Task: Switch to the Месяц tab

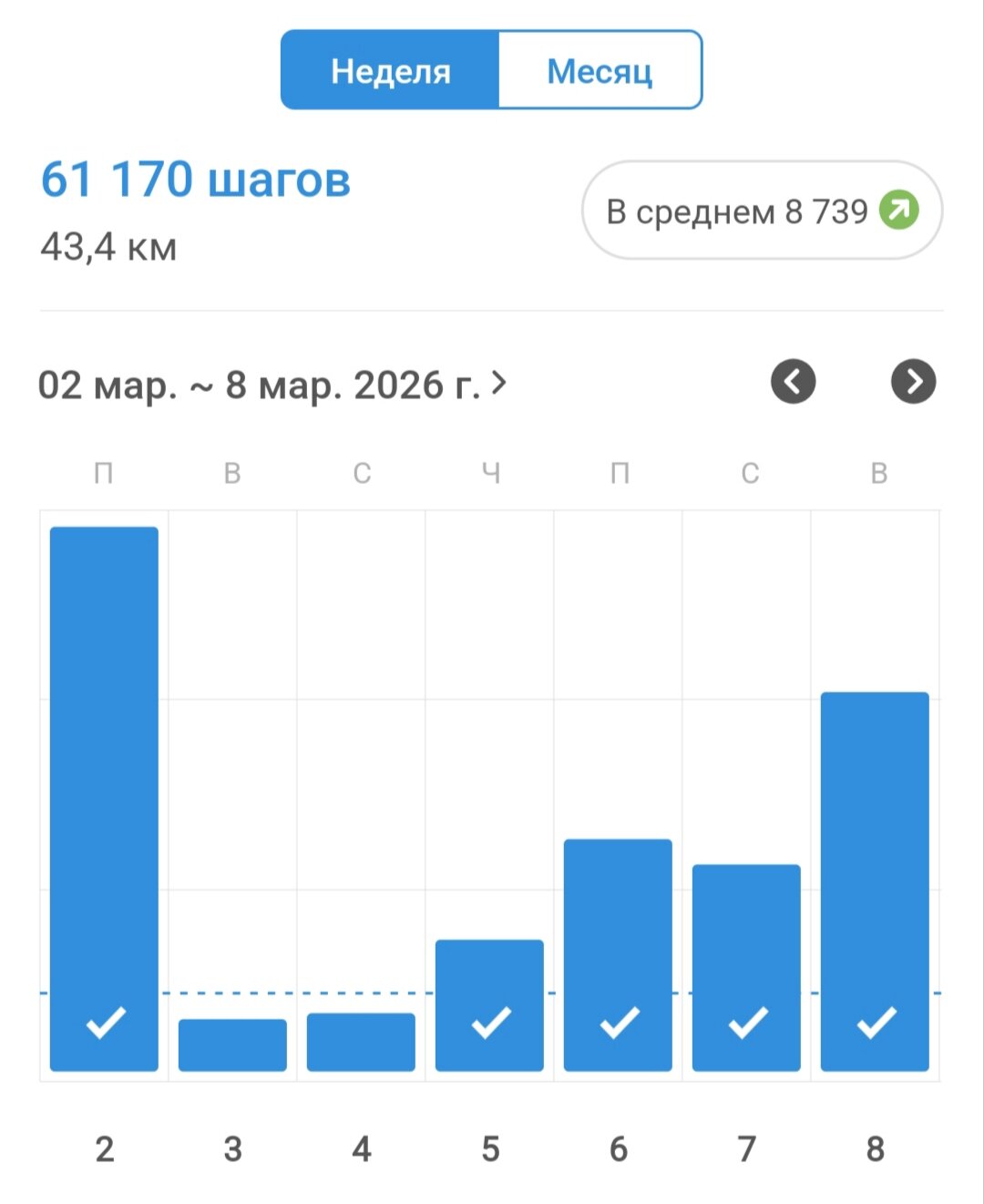Action: (600, 71)
